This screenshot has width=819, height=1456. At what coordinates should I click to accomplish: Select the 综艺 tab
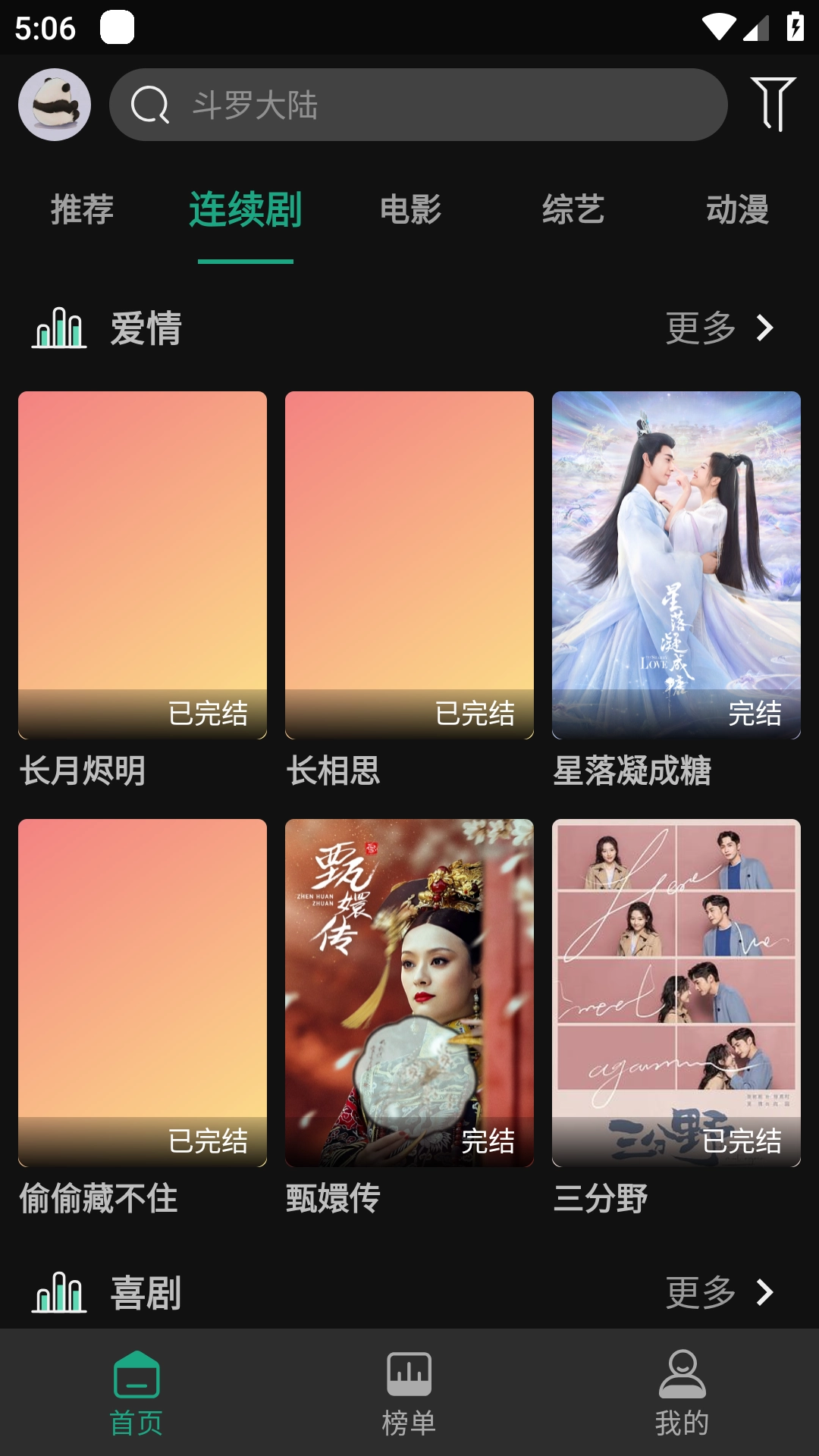coord(574,211)
